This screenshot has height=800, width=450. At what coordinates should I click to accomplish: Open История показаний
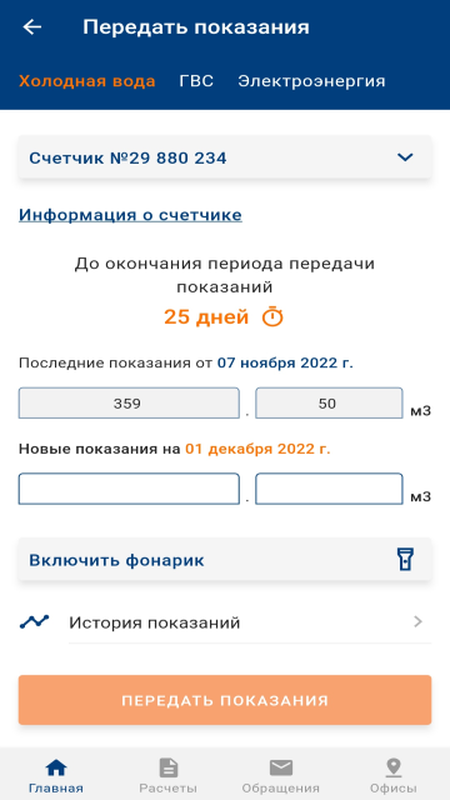click(225, 622)
